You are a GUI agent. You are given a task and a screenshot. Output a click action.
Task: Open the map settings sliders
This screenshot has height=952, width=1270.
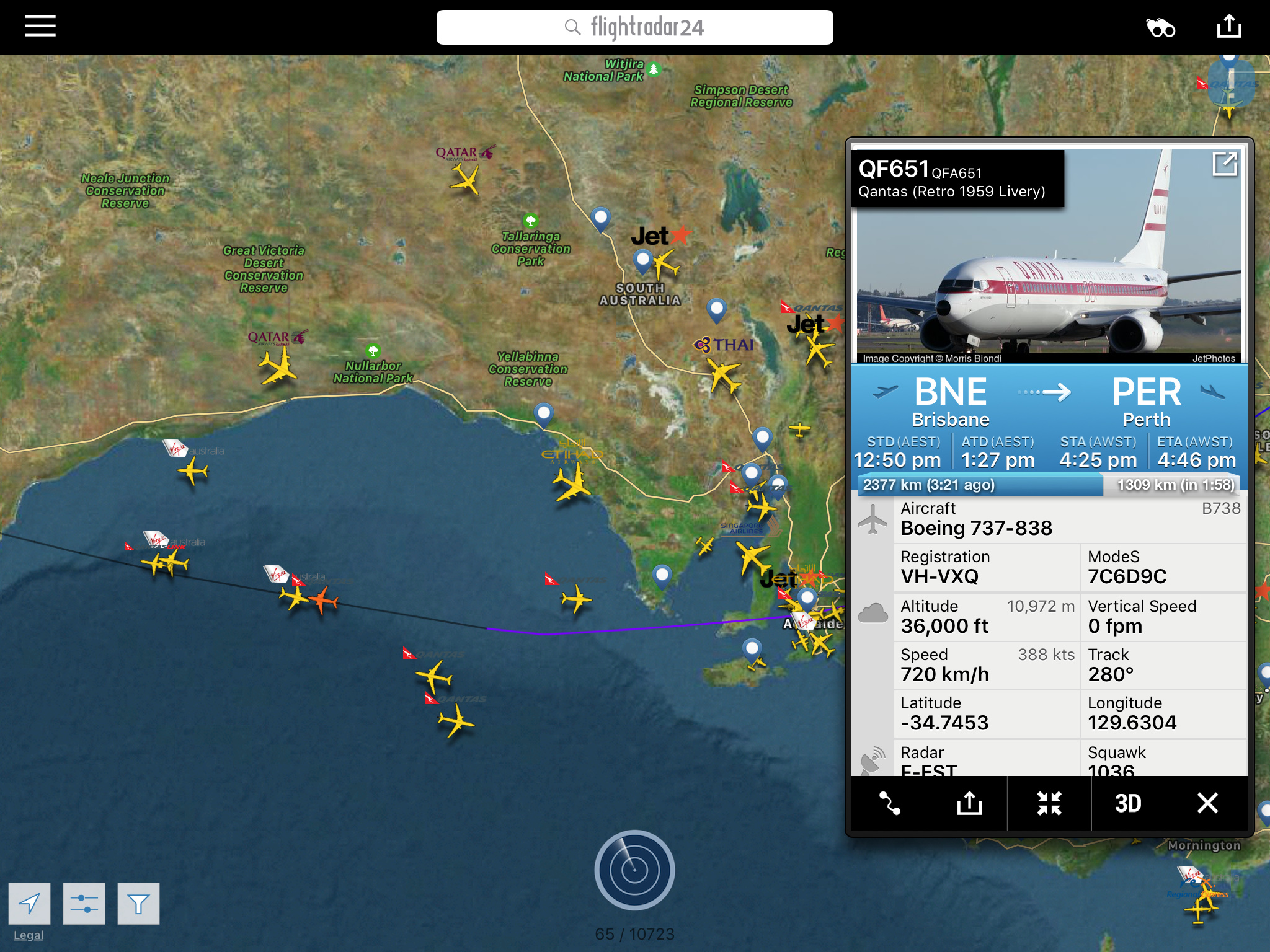84,904
